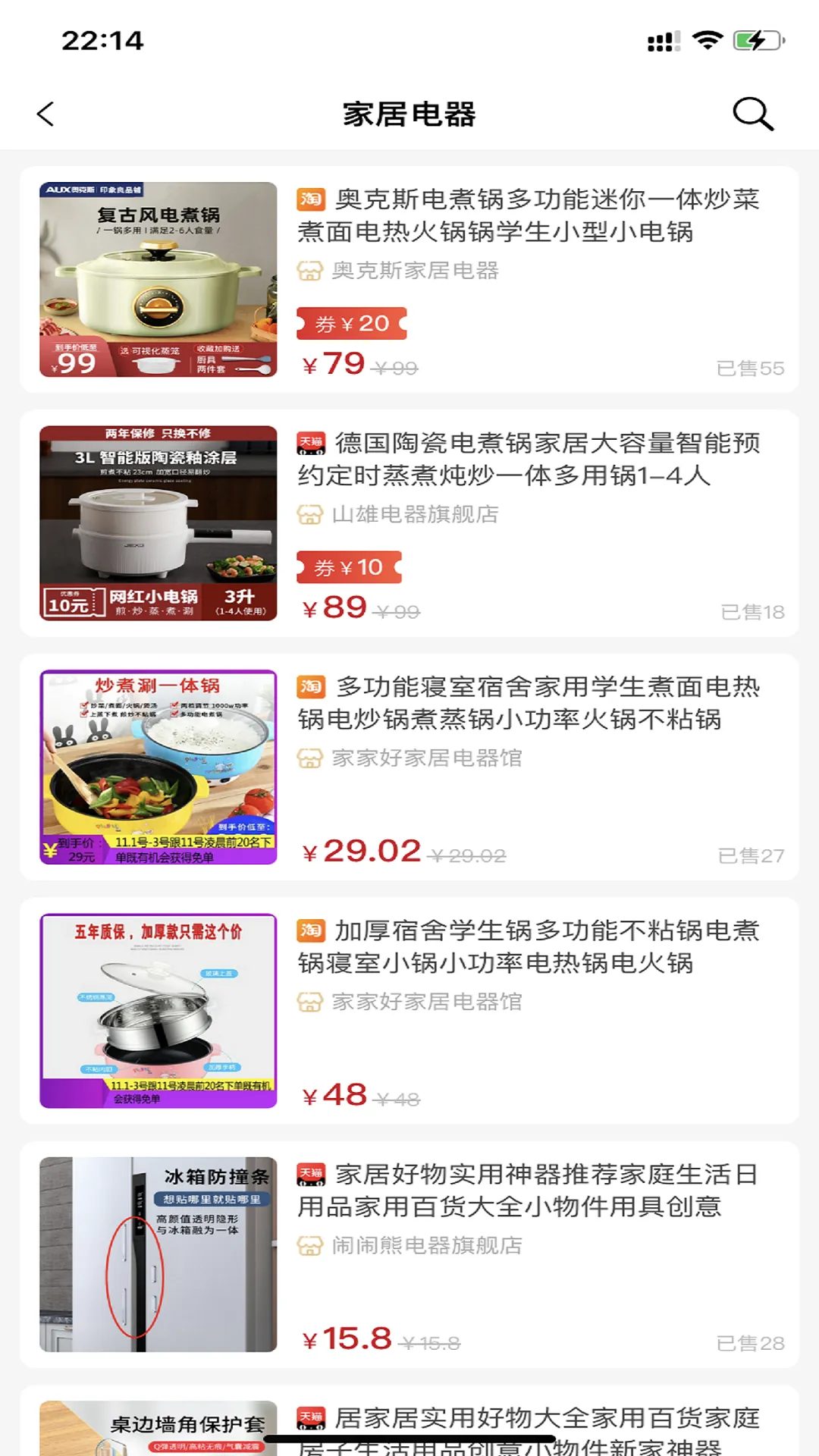Select the 券¥20 coupon badge
The width and height of the screenshot is (819, 1456).
coord(350,325)
